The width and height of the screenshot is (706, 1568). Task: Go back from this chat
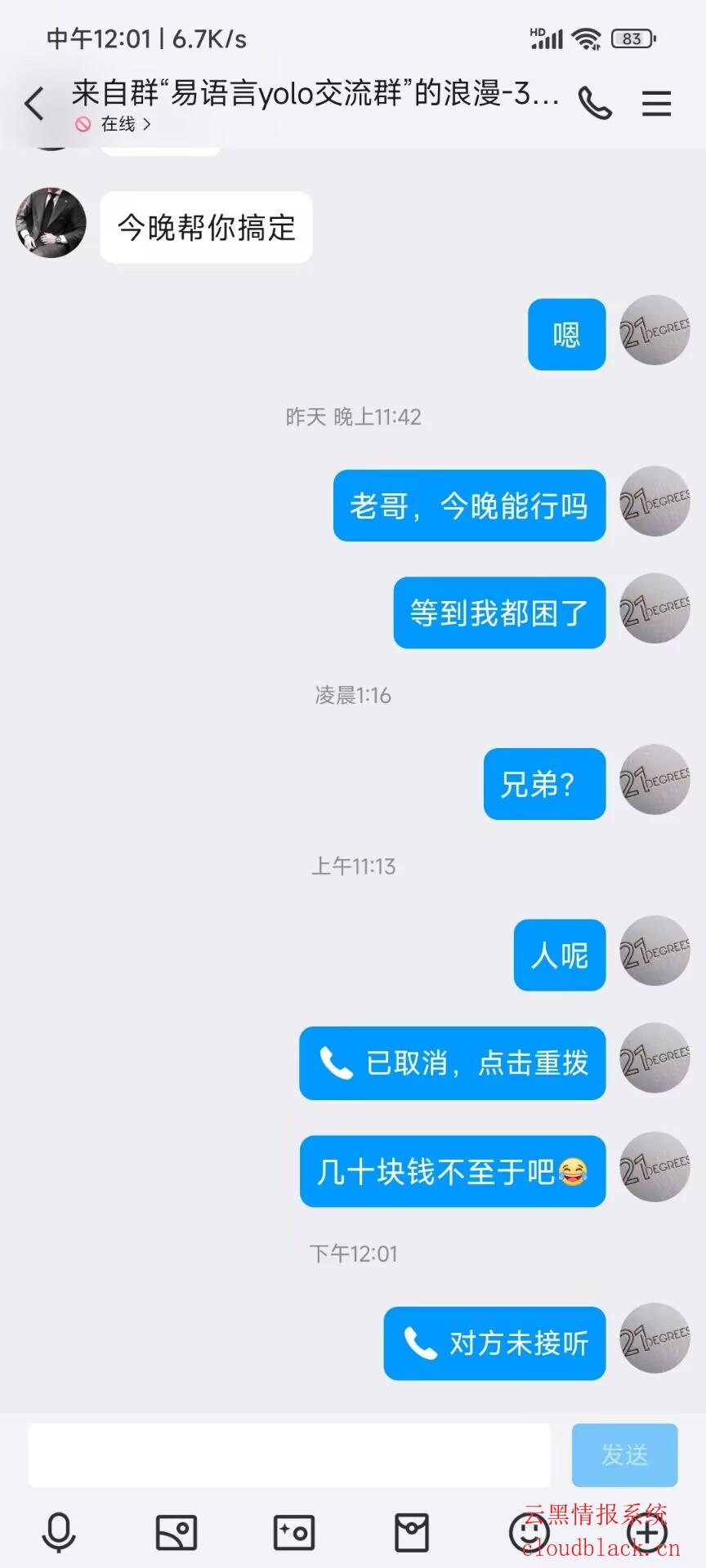click(34, 104)
